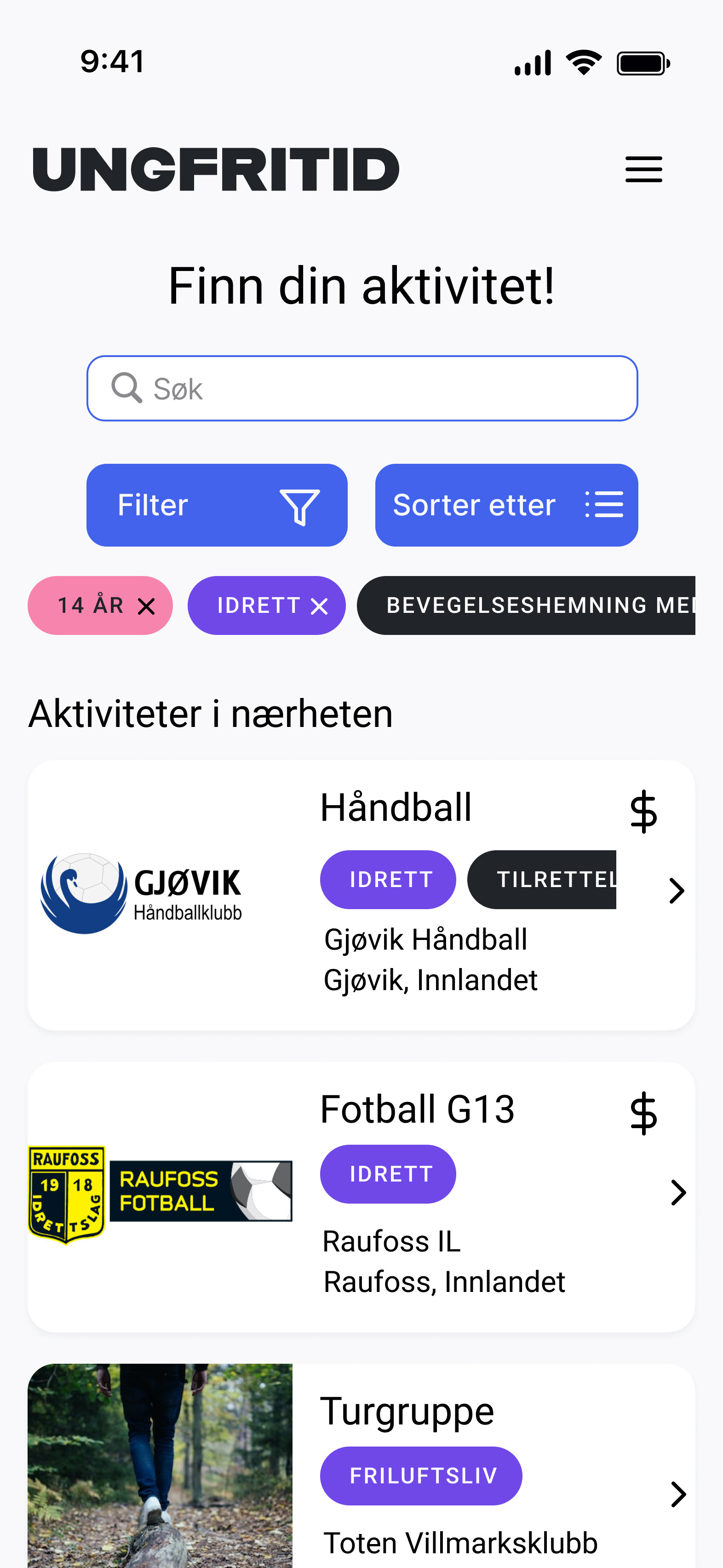723x1568 pixels.
Task: Open the hamburger menu
Action: (643, 169)
